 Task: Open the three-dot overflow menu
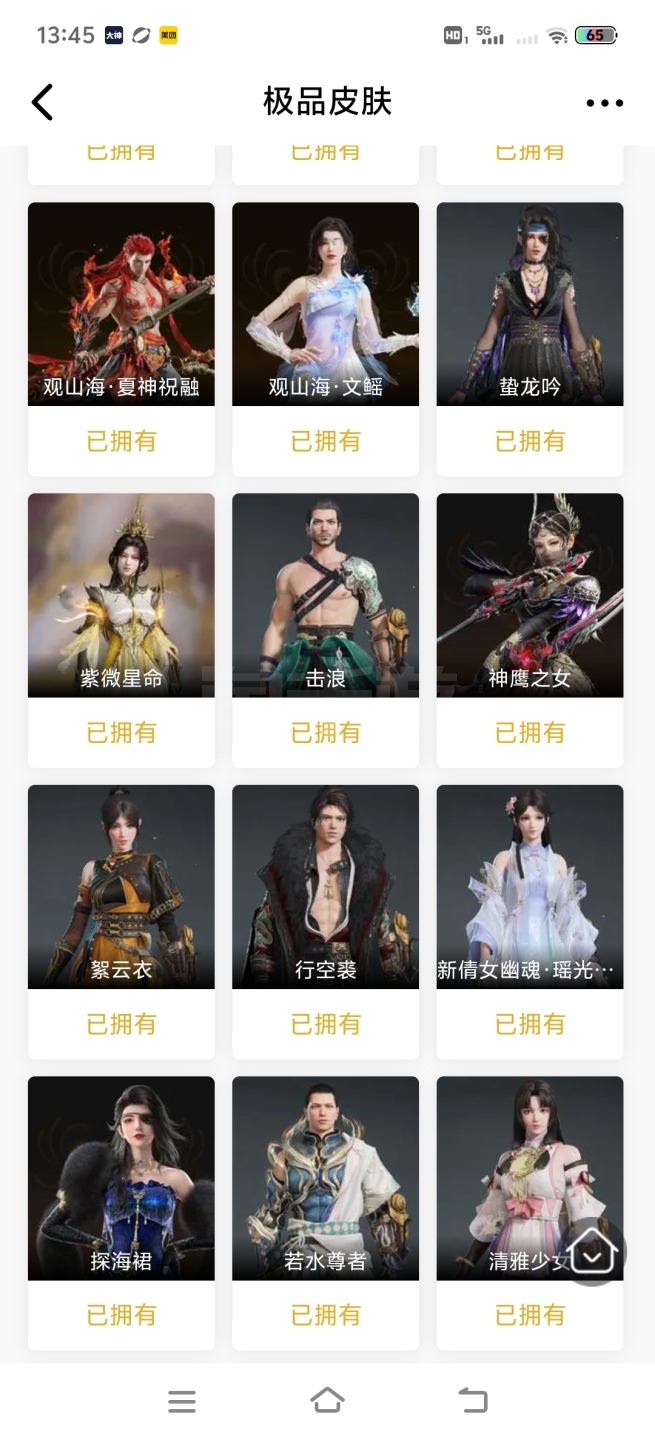(x=605, y=103)
